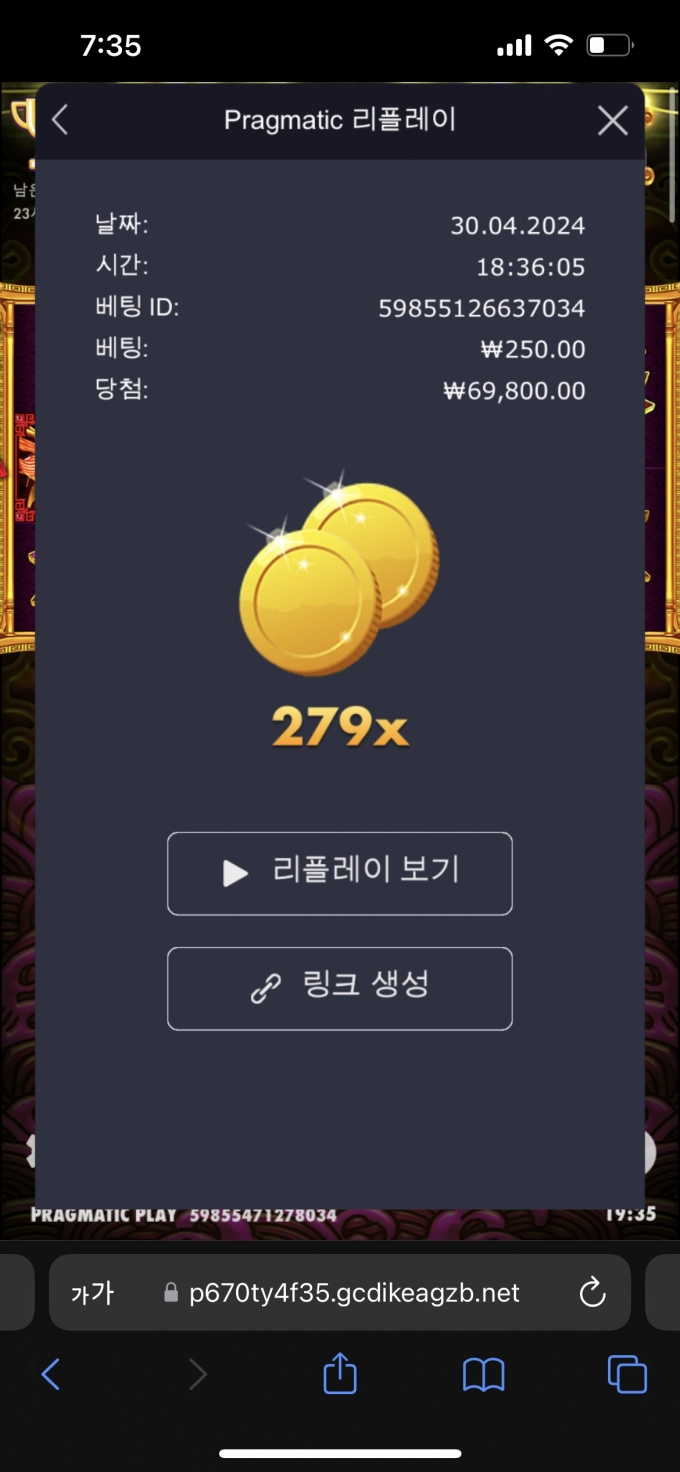Reload the page in Safari

(x=592, y=1293)
